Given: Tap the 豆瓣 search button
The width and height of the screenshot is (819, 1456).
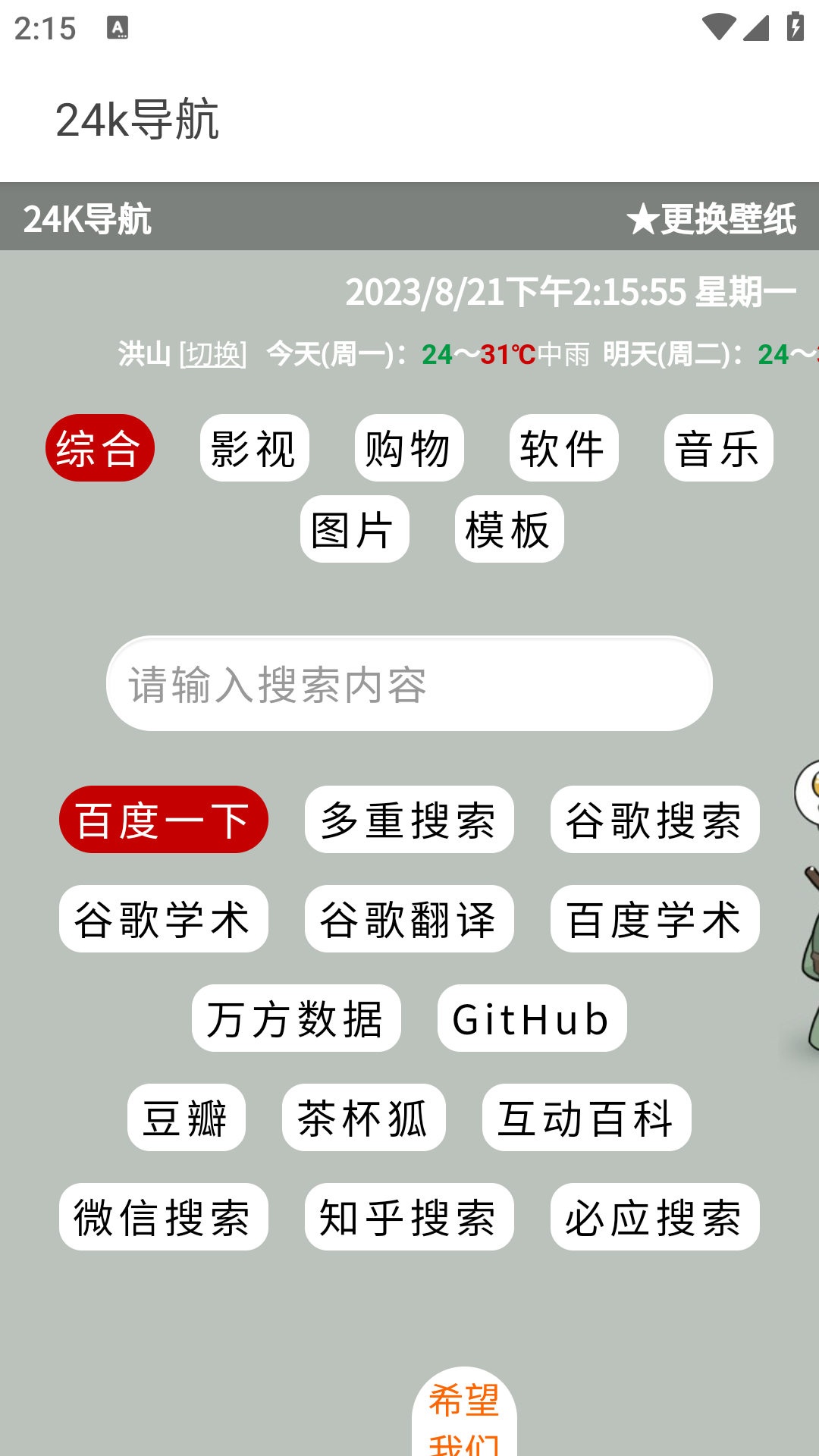Looking at the screenshot, I should 186,1118.
